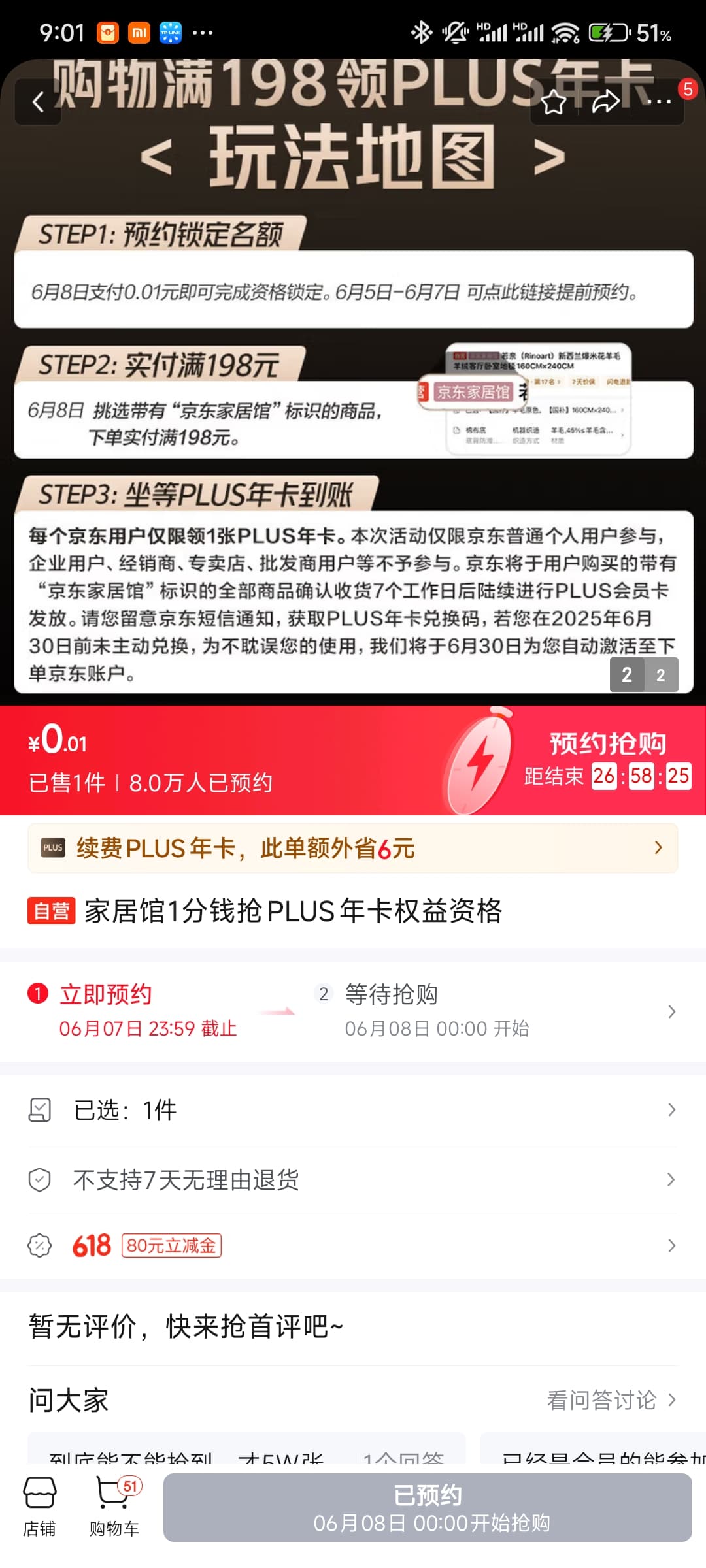Open 看问答讨论 link
The image size is (706, 1568).
(611, 1399)
